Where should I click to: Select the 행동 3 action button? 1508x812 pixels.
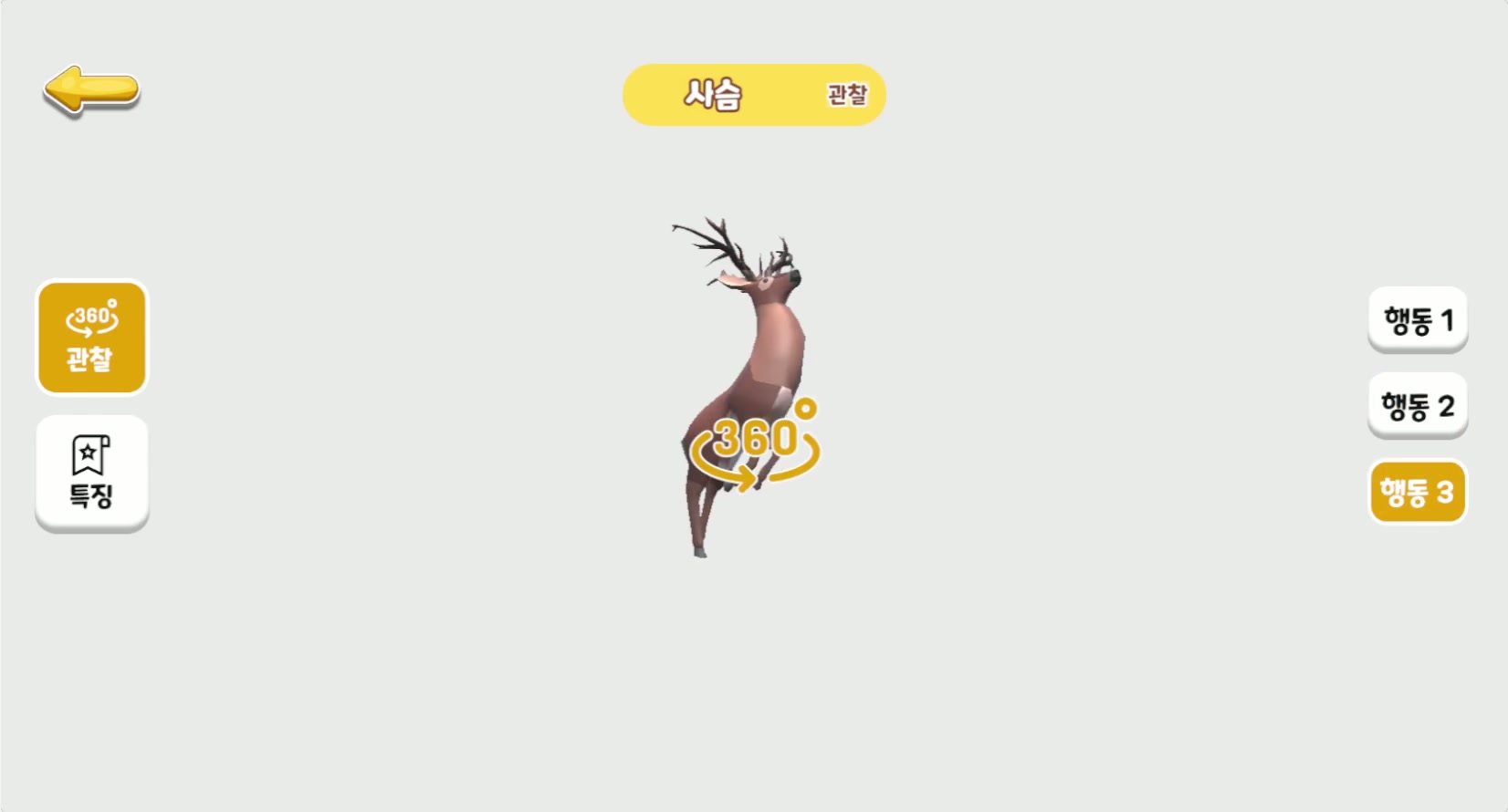point(1417,492)
